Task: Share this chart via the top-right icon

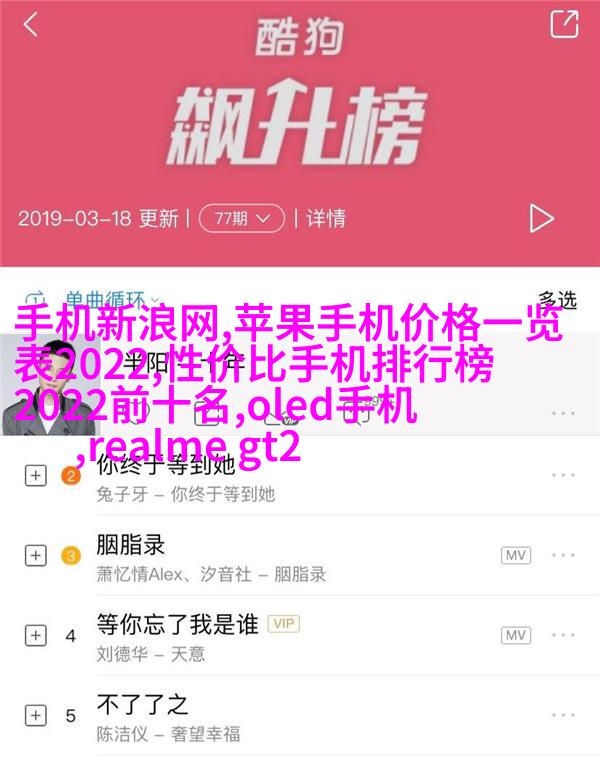Action: 564,24
